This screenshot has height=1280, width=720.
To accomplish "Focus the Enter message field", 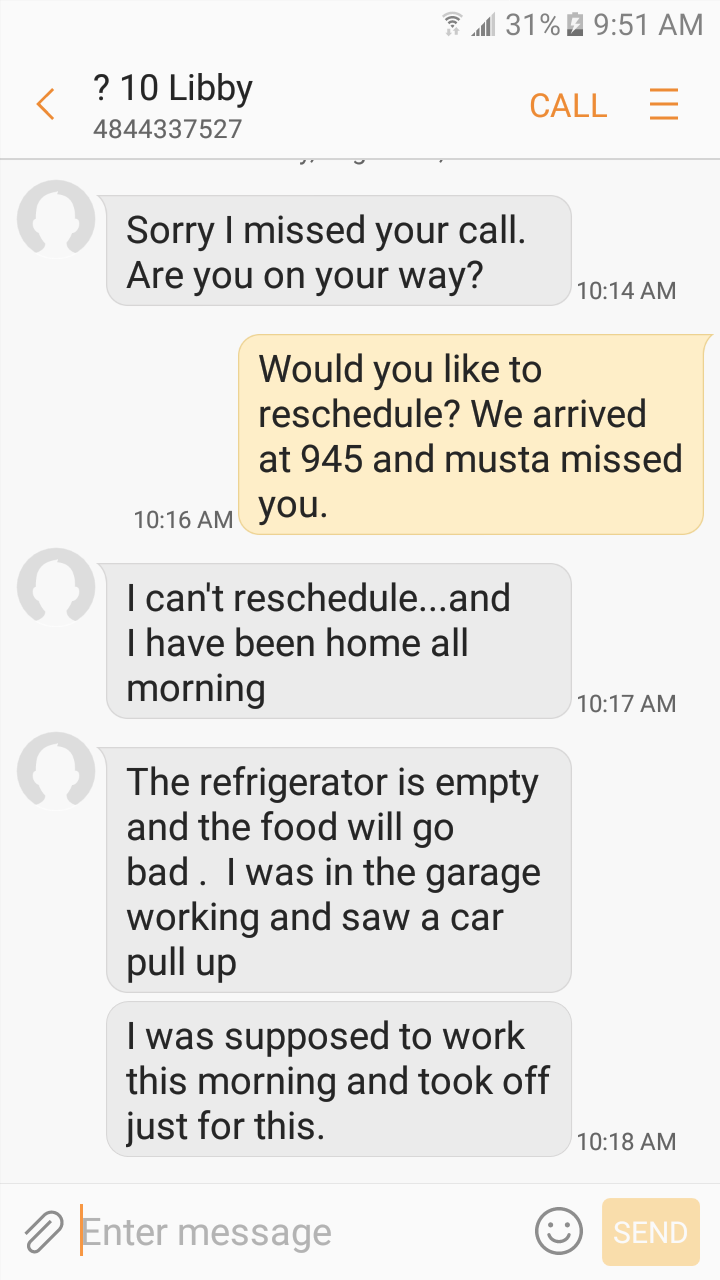I will (300, 1232).
